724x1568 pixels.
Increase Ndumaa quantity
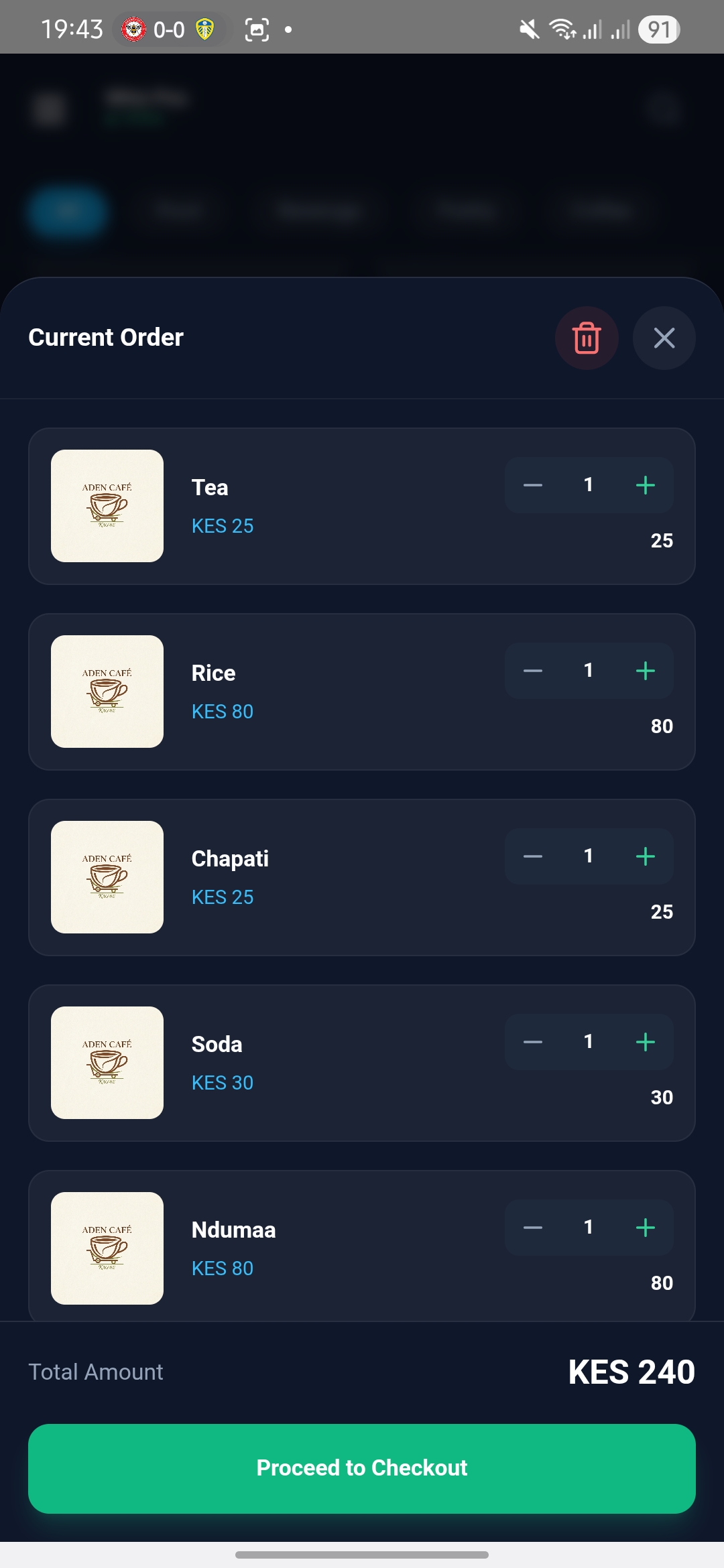click(x=645, y=1228)
